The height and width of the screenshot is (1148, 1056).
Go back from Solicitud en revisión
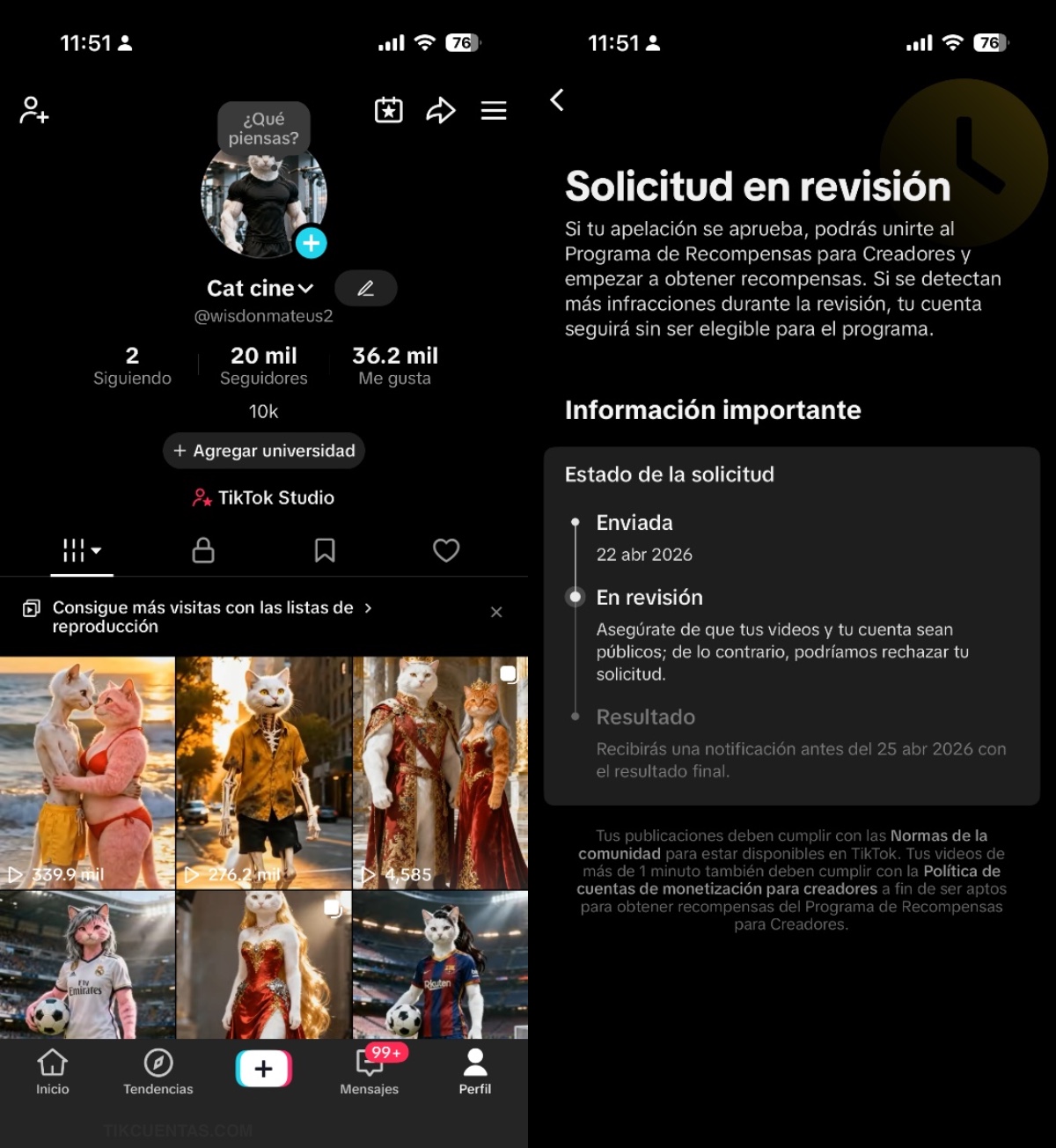[x=557, y=99]
